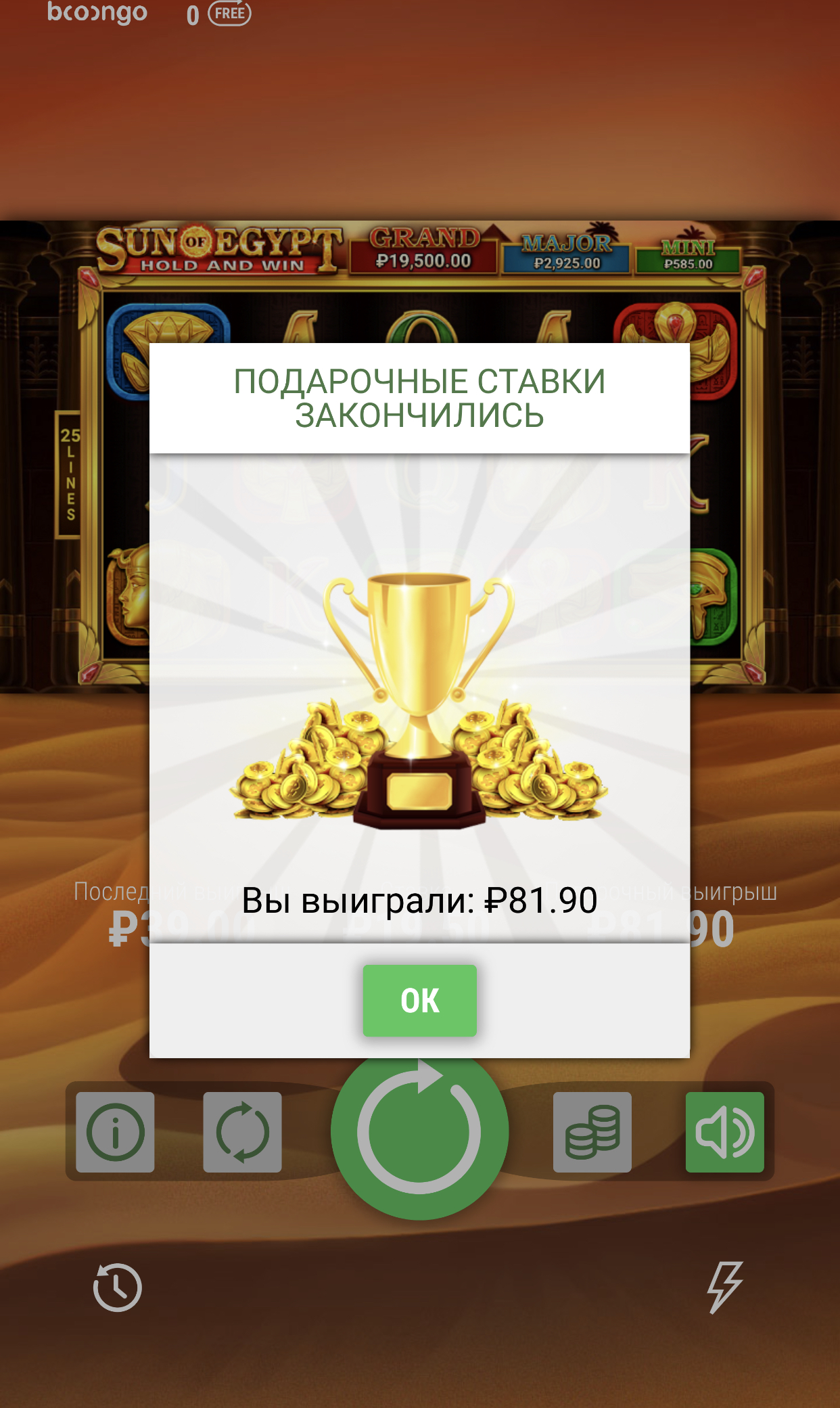This screenshot has height=1408, width=840.
Task: Confirm the win dialog with OK
Action: 419,1000
